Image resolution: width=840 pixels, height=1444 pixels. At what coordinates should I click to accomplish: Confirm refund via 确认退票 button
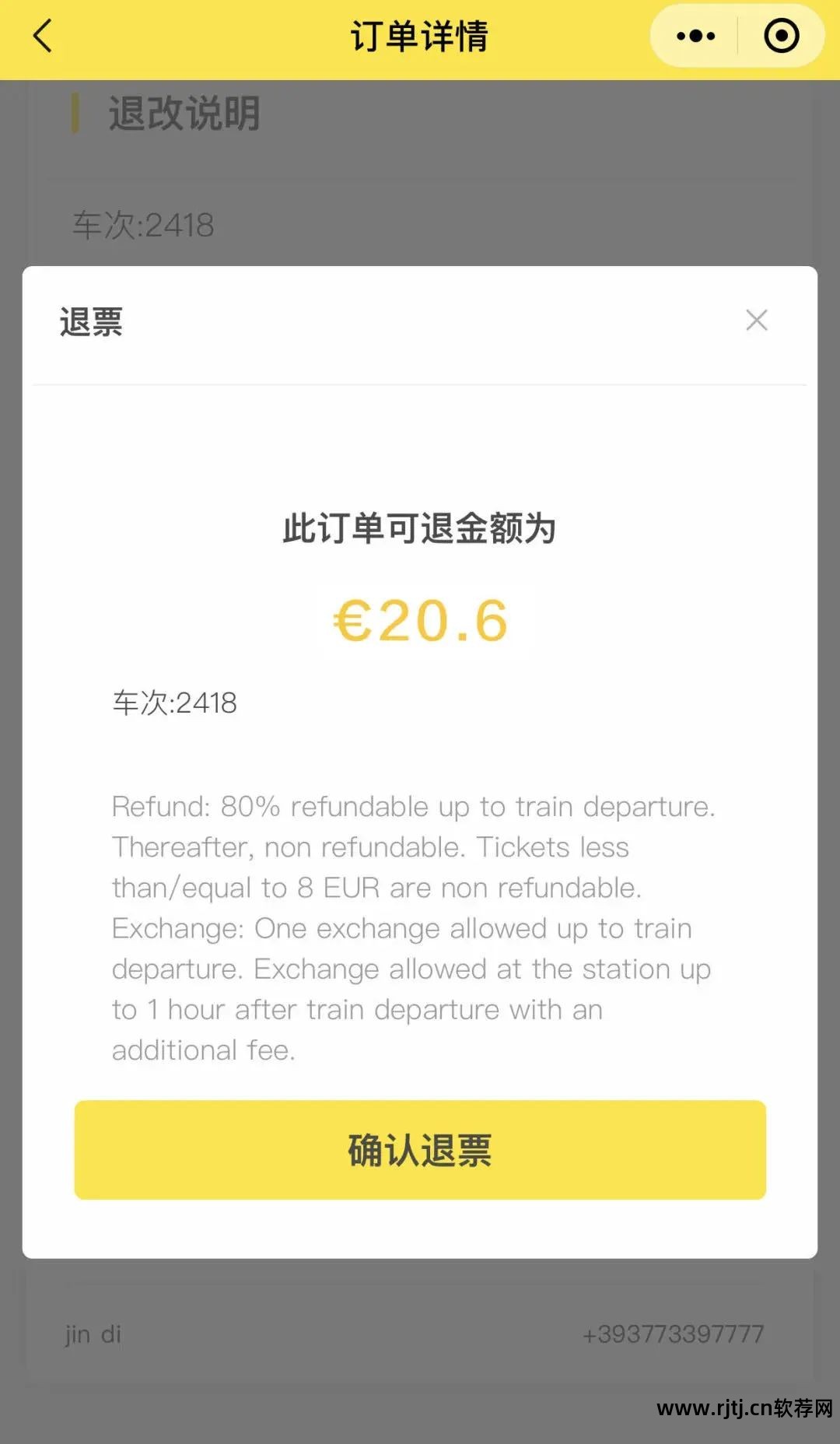click(420, 1150)
